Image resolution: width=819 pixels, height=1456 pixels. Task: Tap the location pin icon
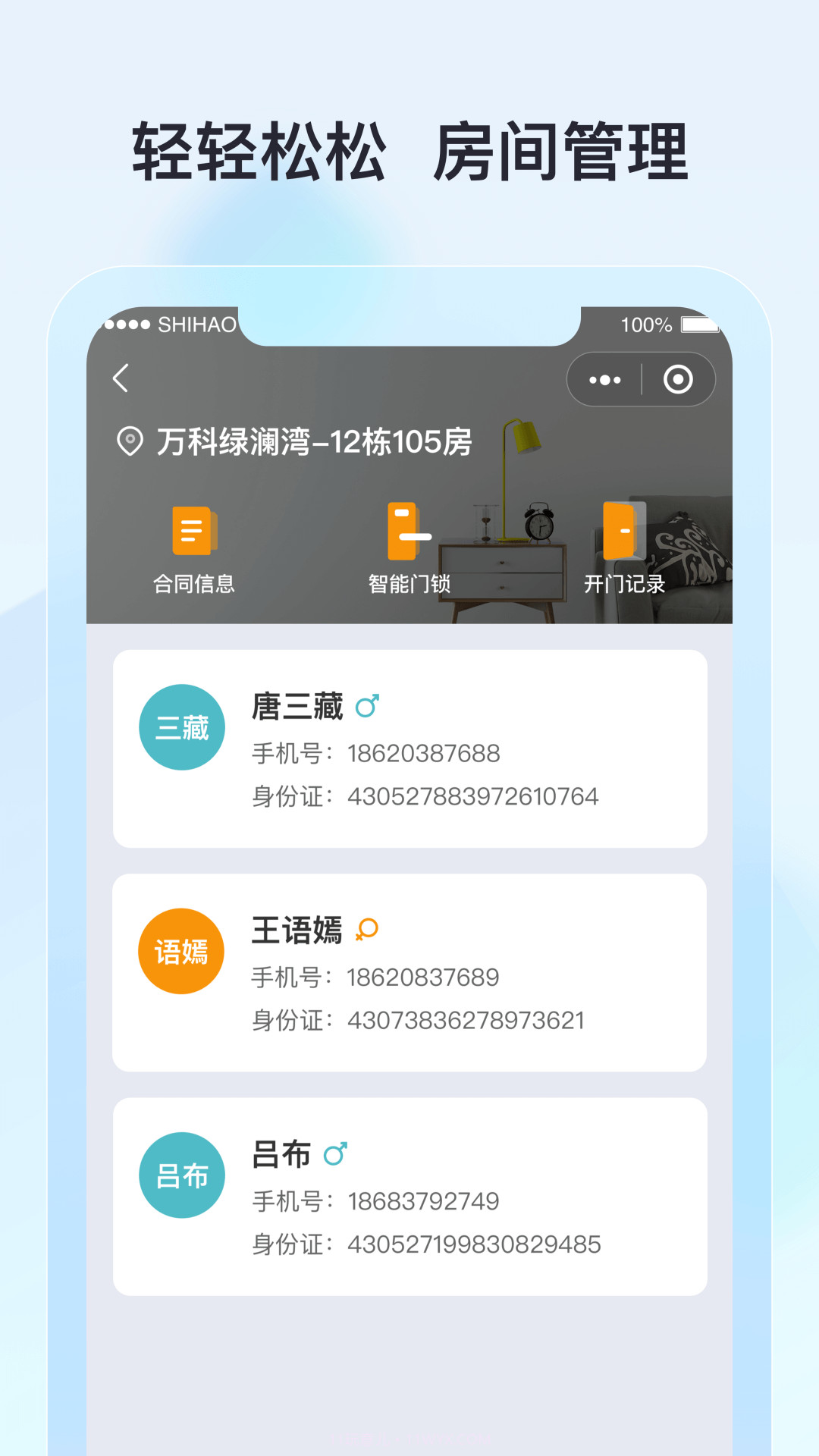(x=130, y=440)
